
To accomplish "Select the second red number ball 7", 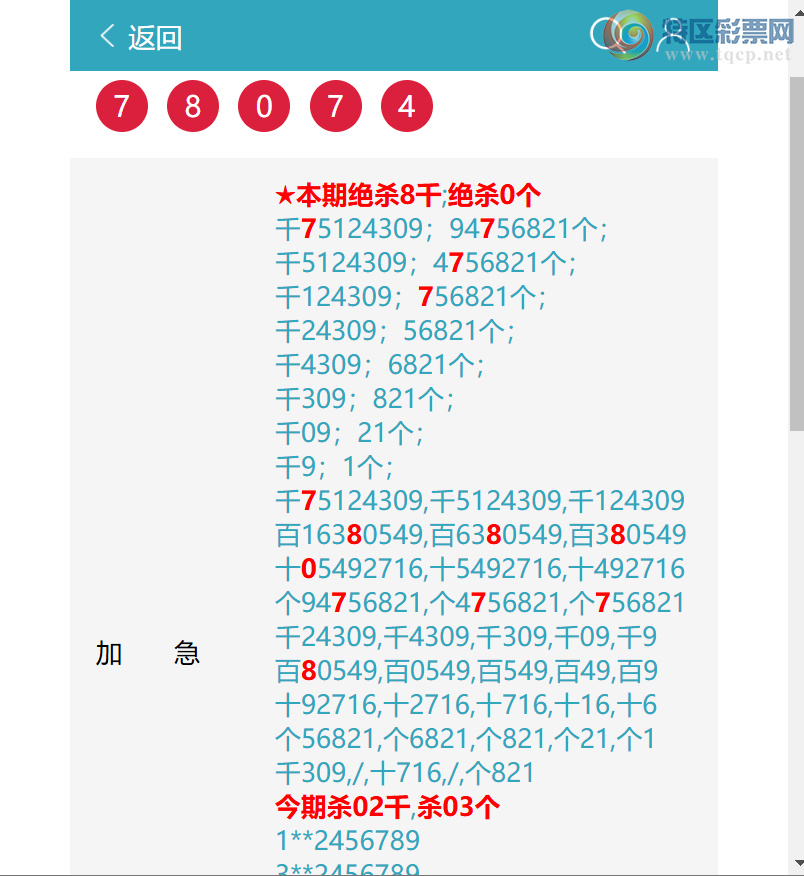I will click(336, 105).
